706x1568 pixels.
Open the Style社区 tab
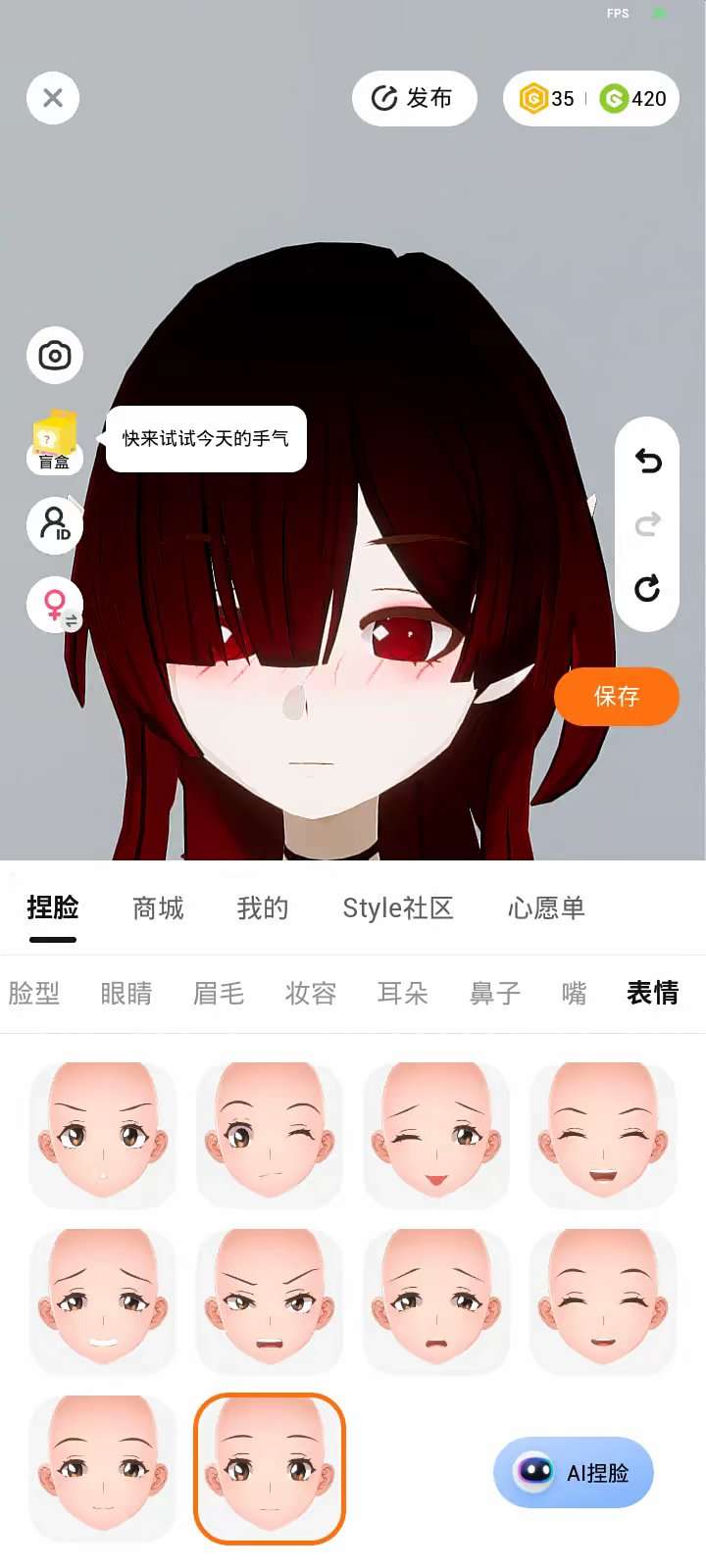[x=398, y=908]
